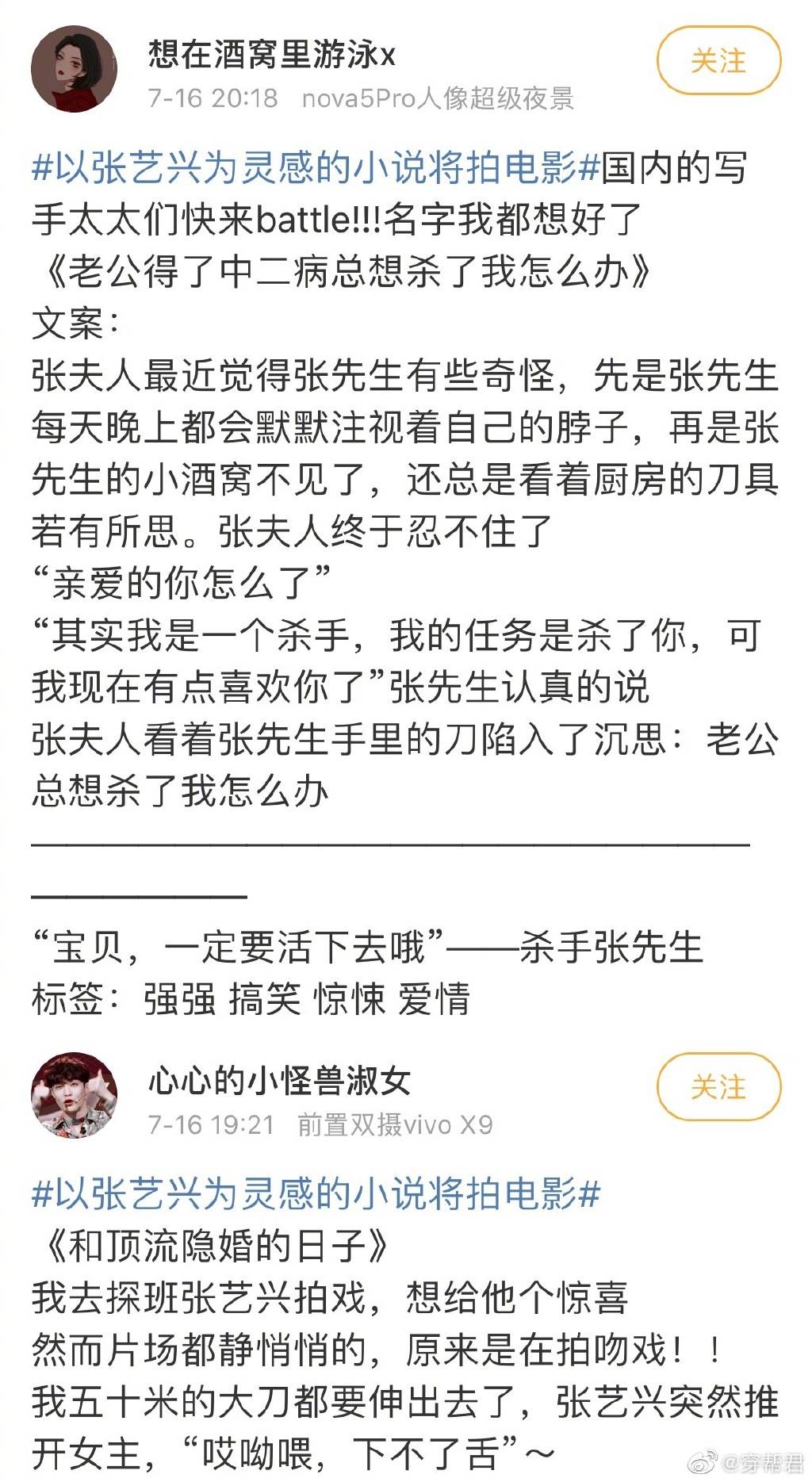Follow user 心心的小怪兽淑女
Image resolution: width=812 pixels, height=1482 pixels.
pos(718,1086)
